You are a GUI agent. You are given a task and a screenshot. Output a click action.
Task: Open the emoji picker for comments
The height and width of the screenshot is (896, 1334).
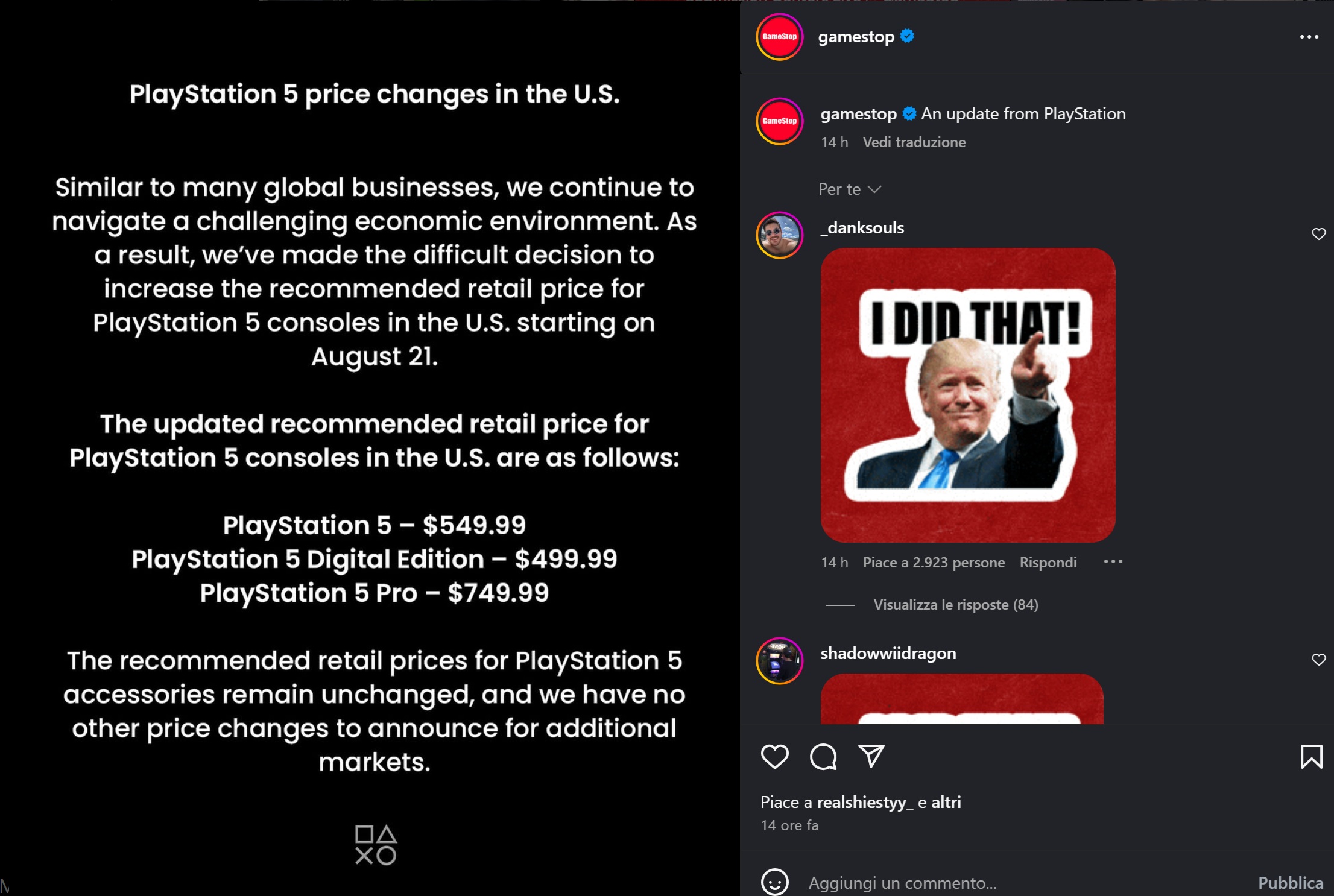[x=774, y=883]
